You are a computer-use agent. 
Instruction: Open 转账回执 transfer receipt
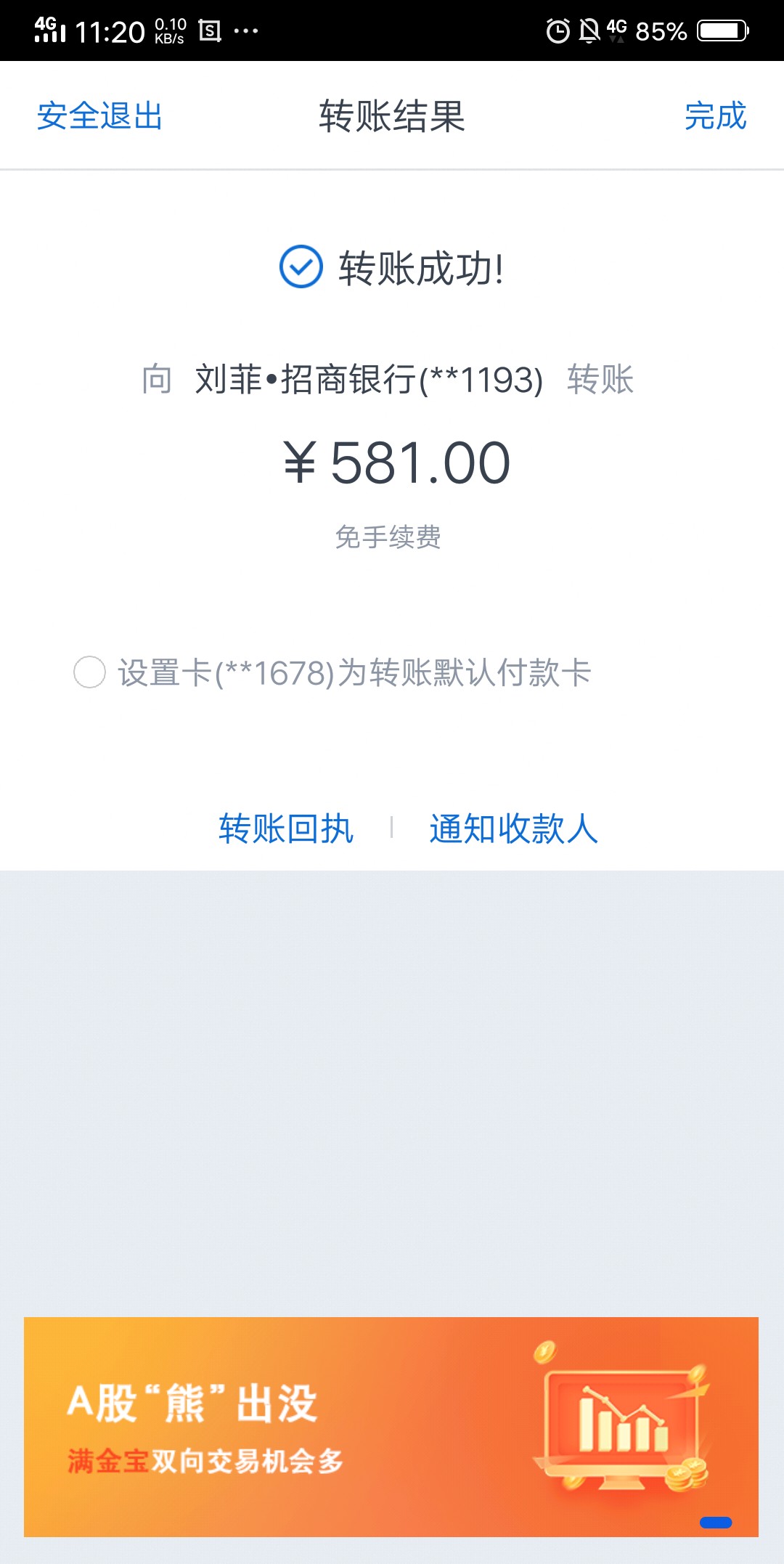[x=285, y=828]
